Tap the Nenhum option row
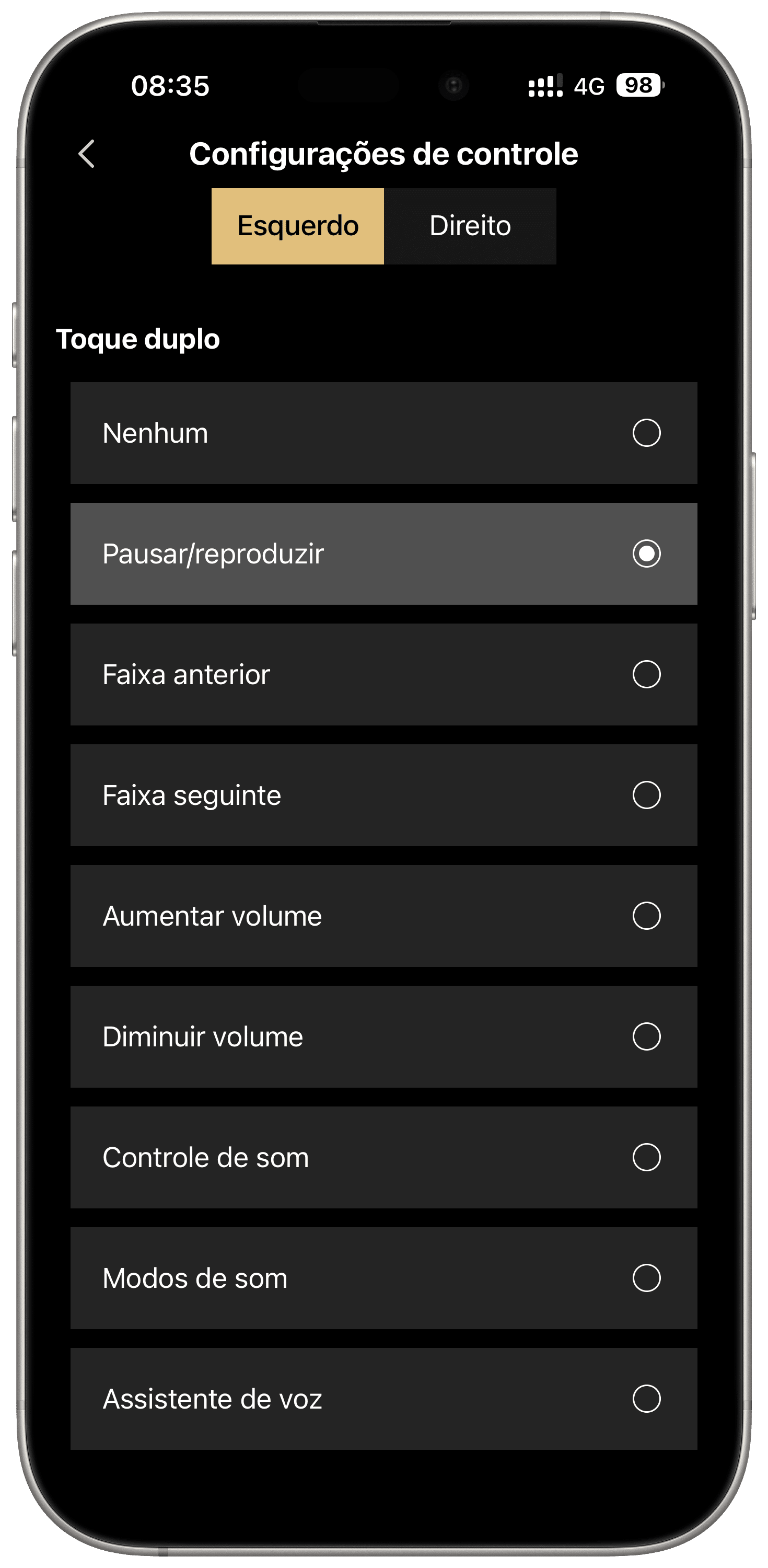Image resolution: width=768 pixels, height=1568 pixels. pyautogui.click(x=384, y=433)
